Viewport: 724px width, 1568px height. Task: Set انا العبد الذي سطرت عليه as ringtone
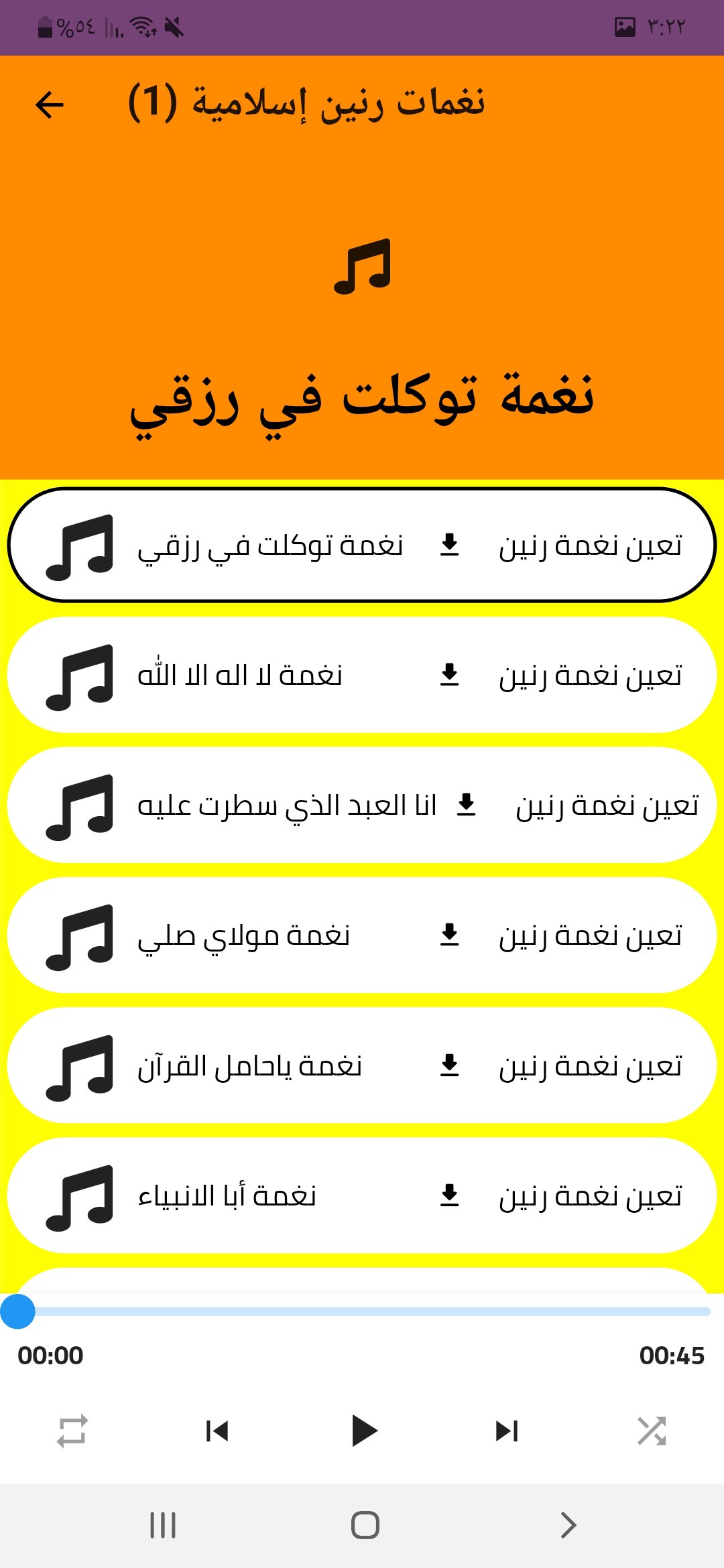(x=607, y=805)
